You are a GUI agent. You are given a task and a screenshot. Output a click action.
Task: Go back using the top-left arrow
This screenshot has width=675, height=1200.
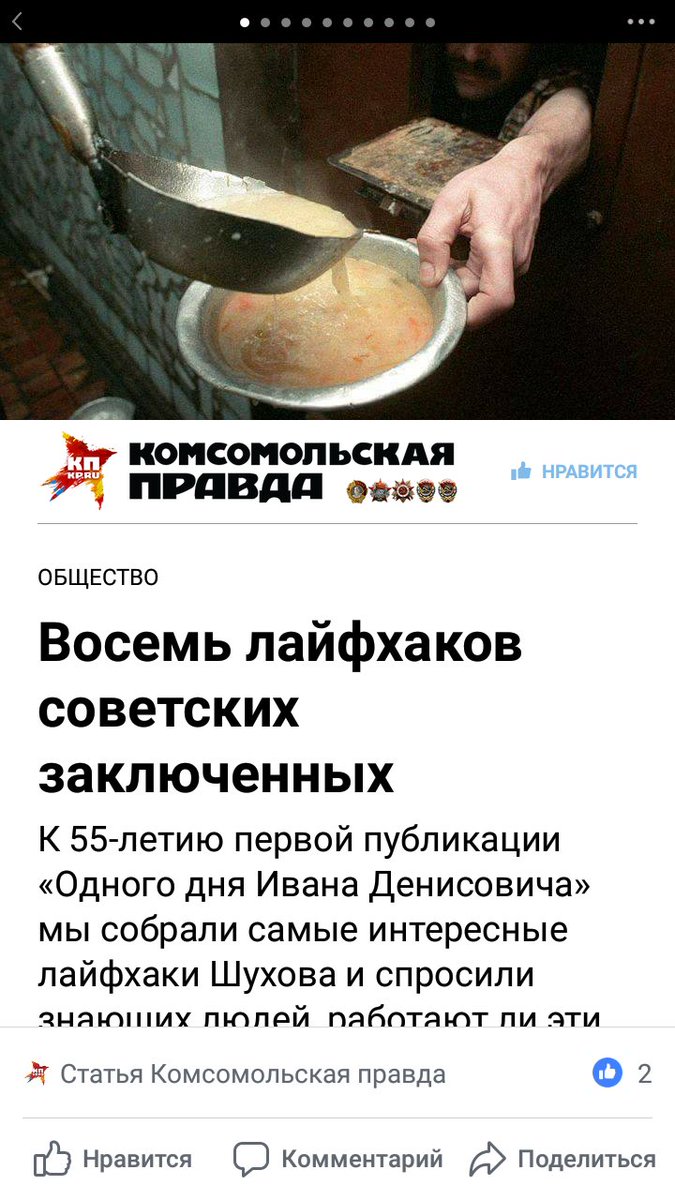pos(17,21)
